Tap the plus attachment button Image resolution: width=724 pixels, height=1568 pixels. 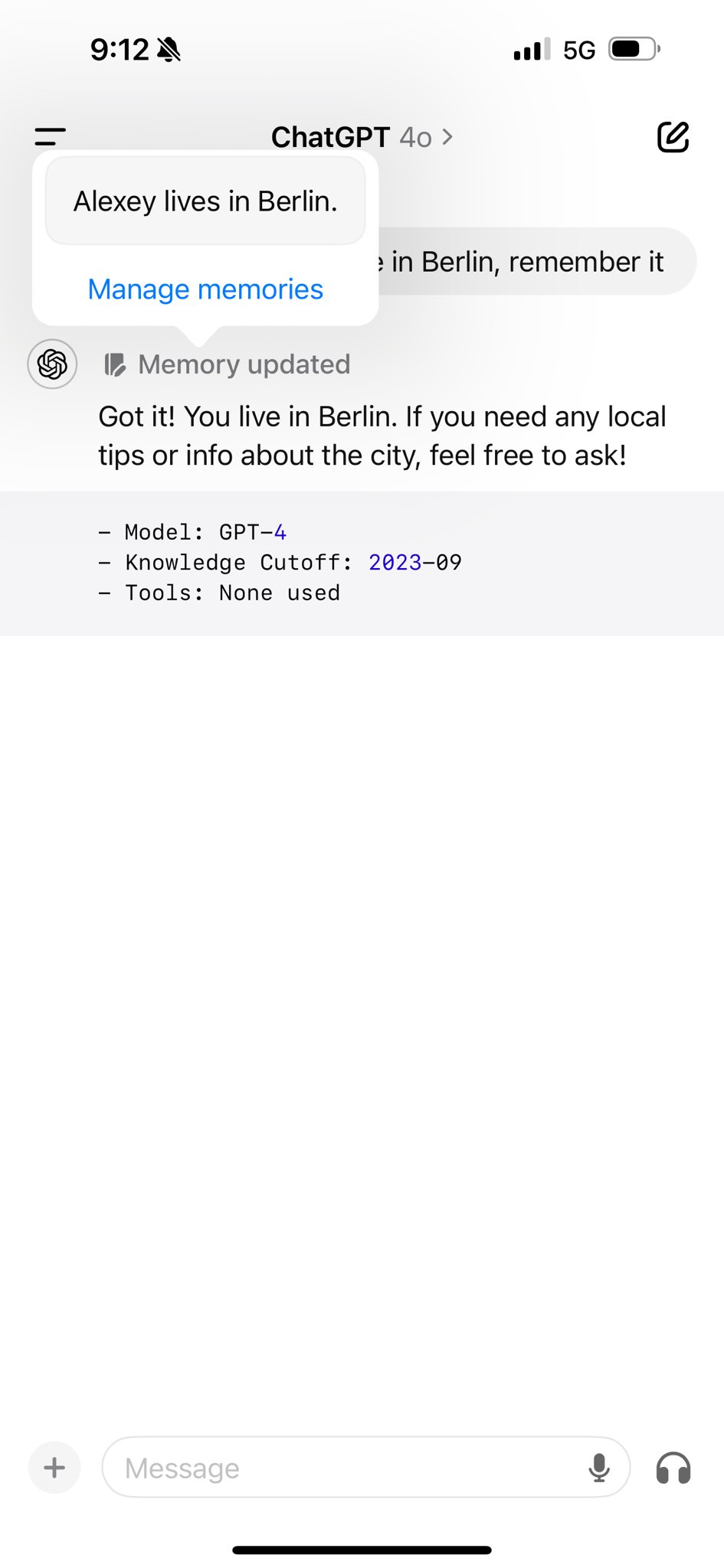coord(54,1468)
